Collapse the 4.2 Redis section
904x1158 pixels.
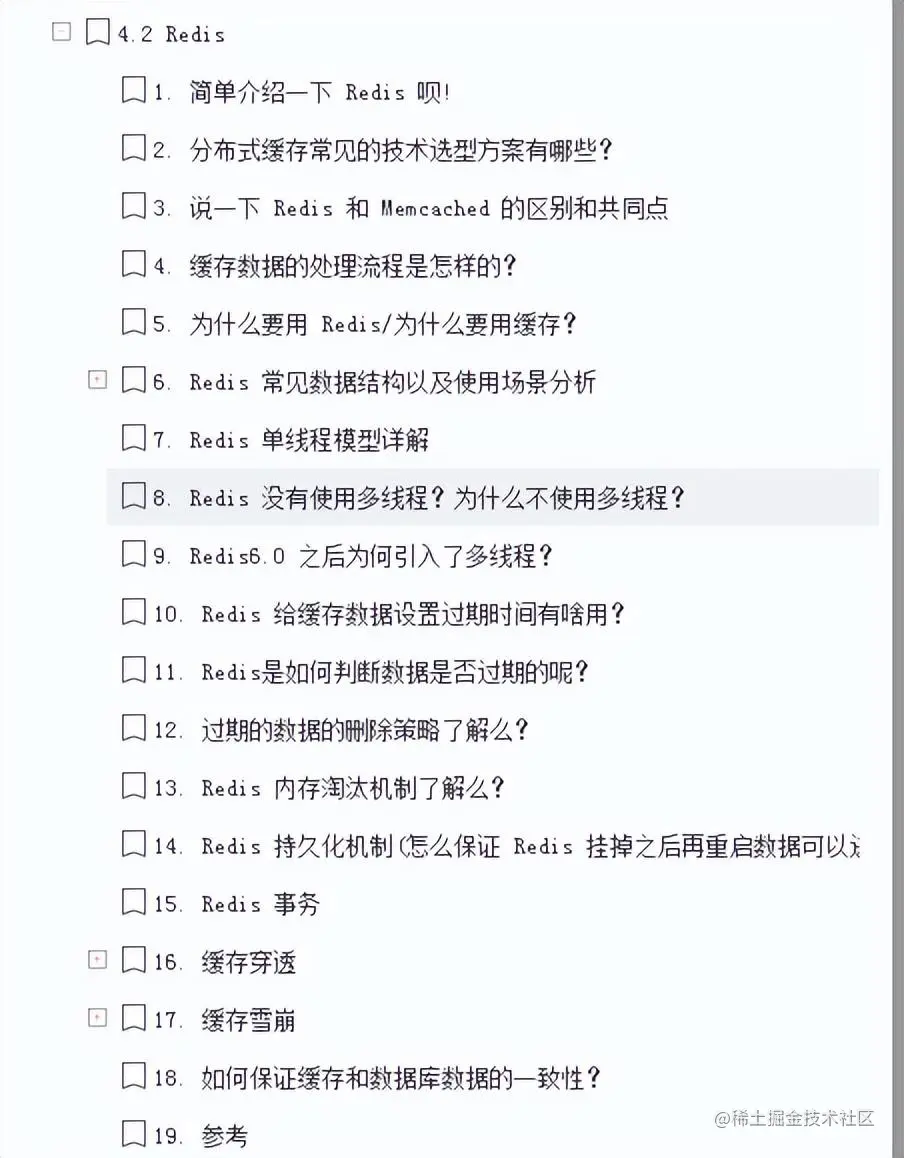61,32
